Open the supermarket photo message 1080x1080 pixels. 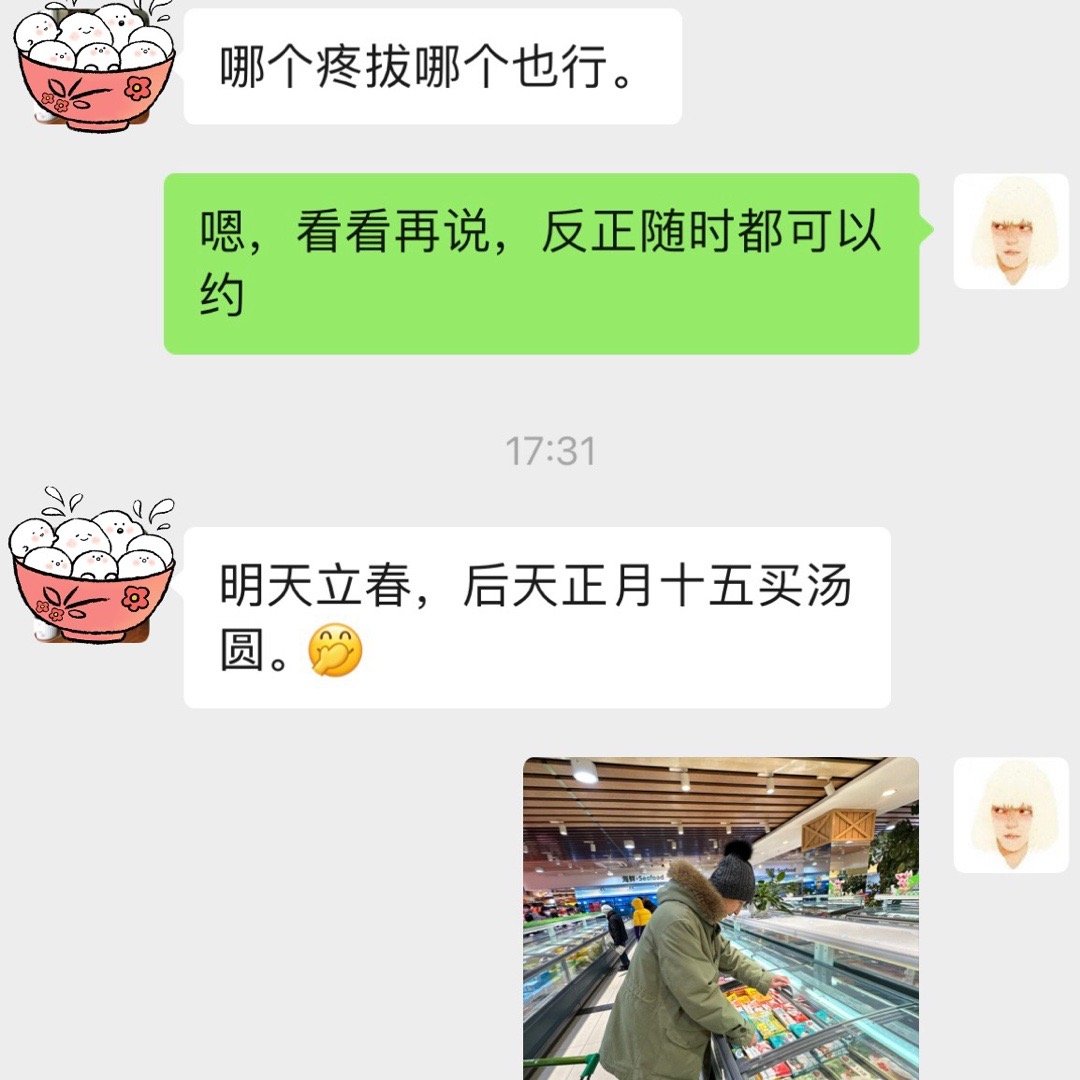tap(720, 917)
